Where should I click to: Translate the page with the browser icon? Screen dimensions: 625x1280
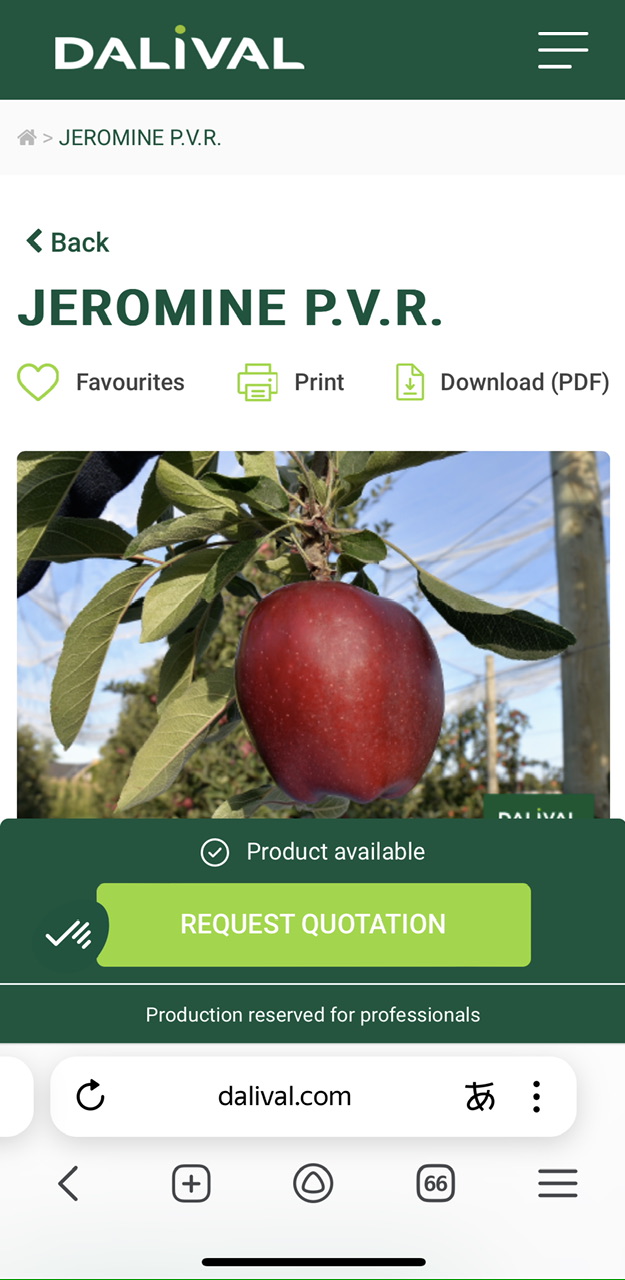480,1096
